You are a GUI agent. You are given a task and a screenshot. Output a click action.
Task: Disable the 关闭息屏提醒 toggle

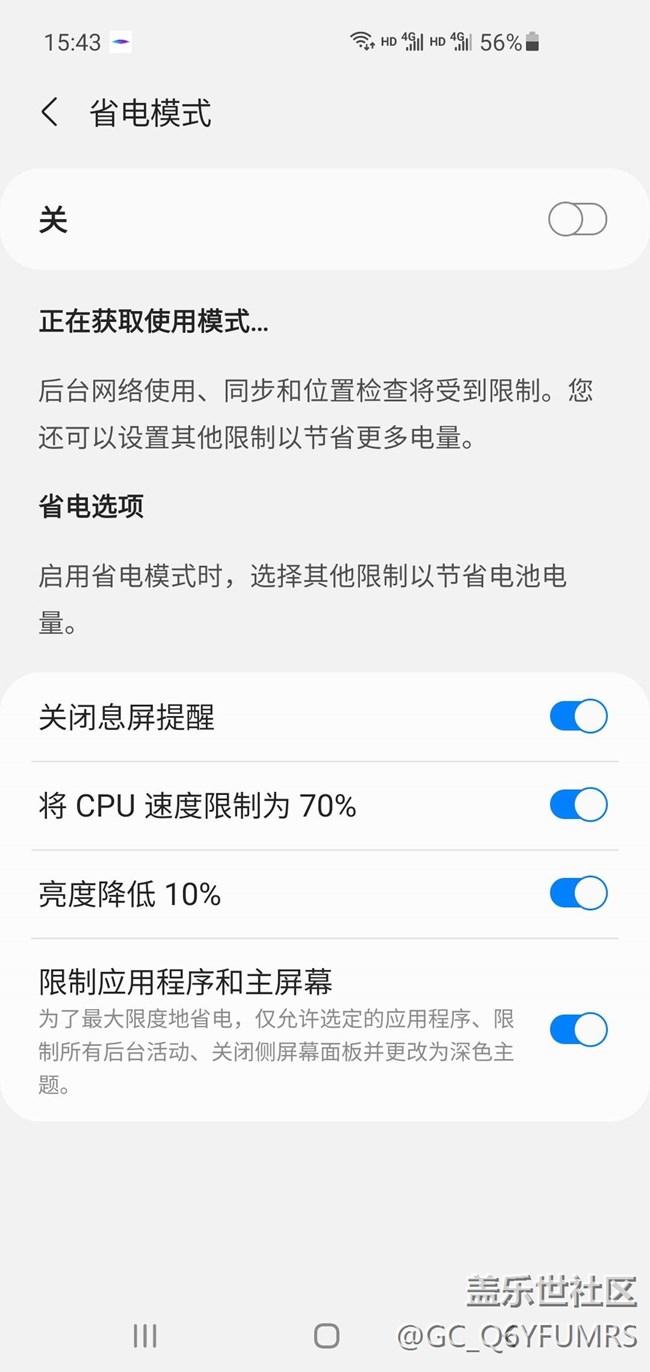click(x=578, y=716)
